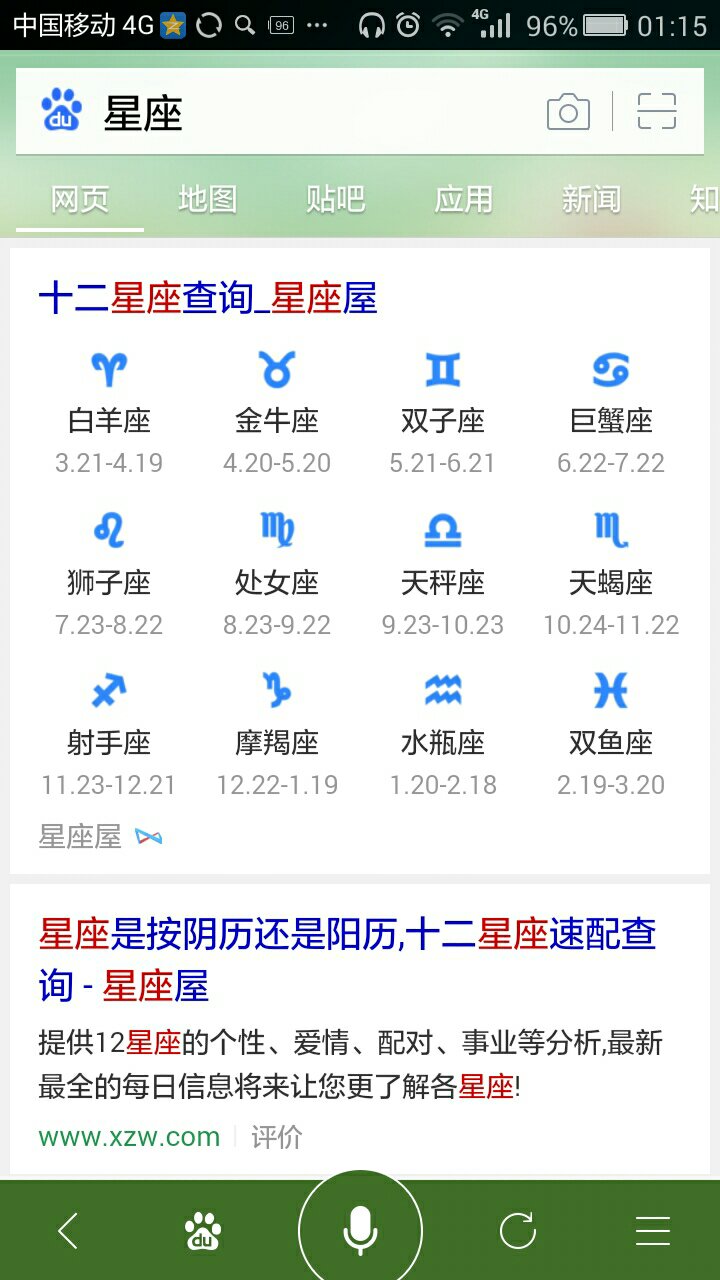Screen dimensions: 720x1280
Task: Select the QR code scan icon
Action: click(657, 113)
